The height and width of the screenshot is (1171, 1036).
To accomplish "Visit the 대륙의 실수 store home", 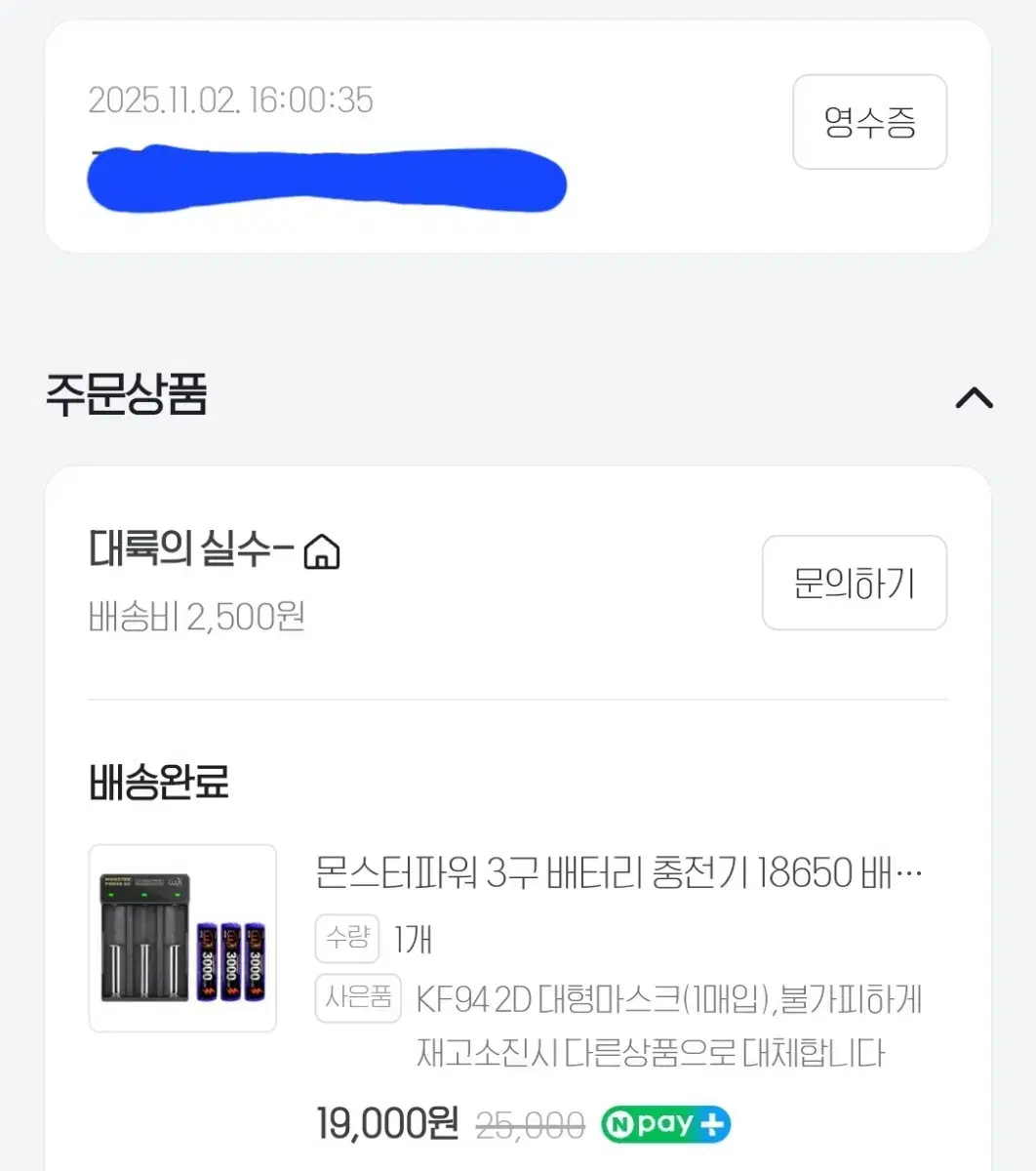I will pyautogui.click(x=321, y=551).
